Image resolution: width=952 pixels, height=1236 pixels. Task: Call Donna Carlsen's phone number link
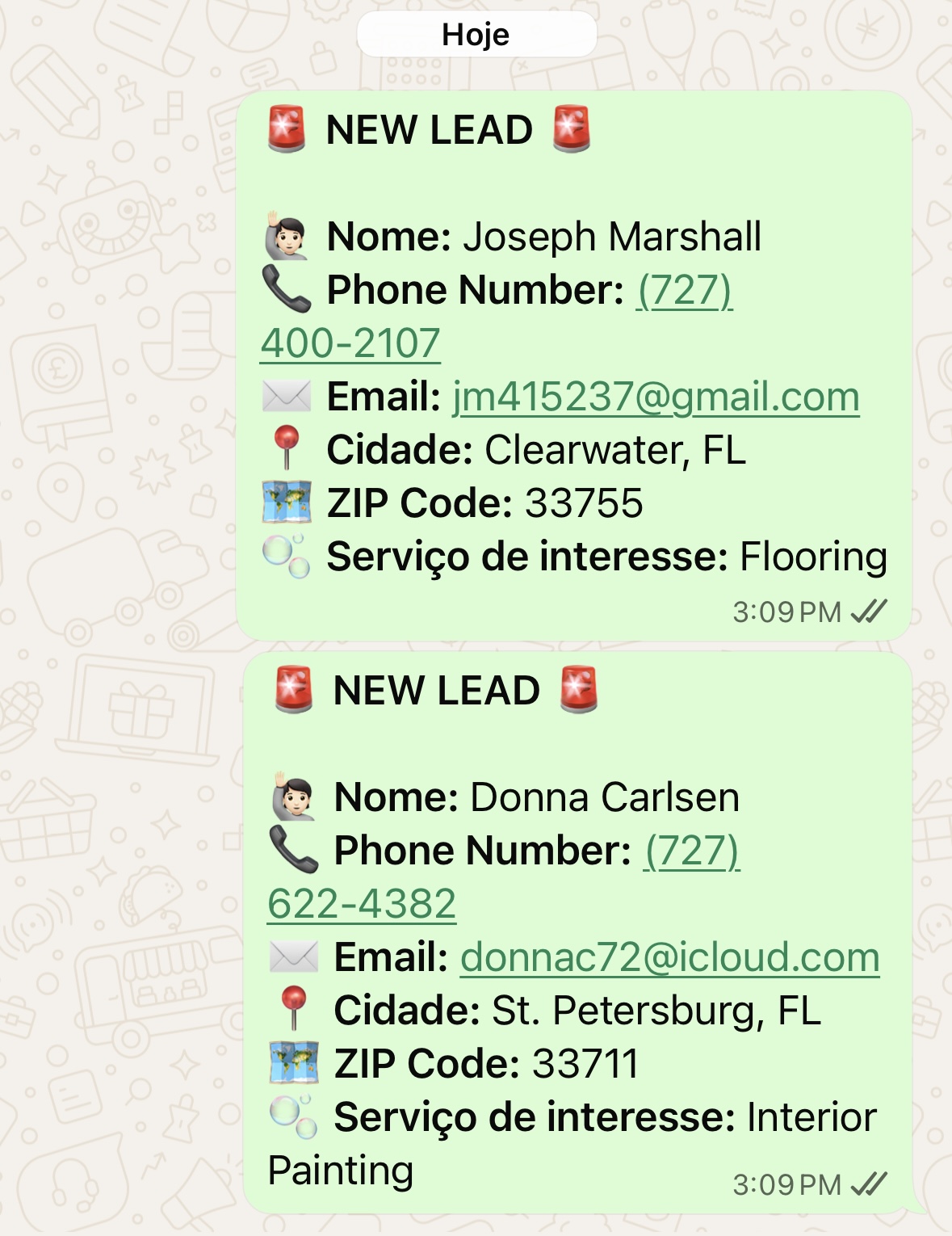(691, 851)
